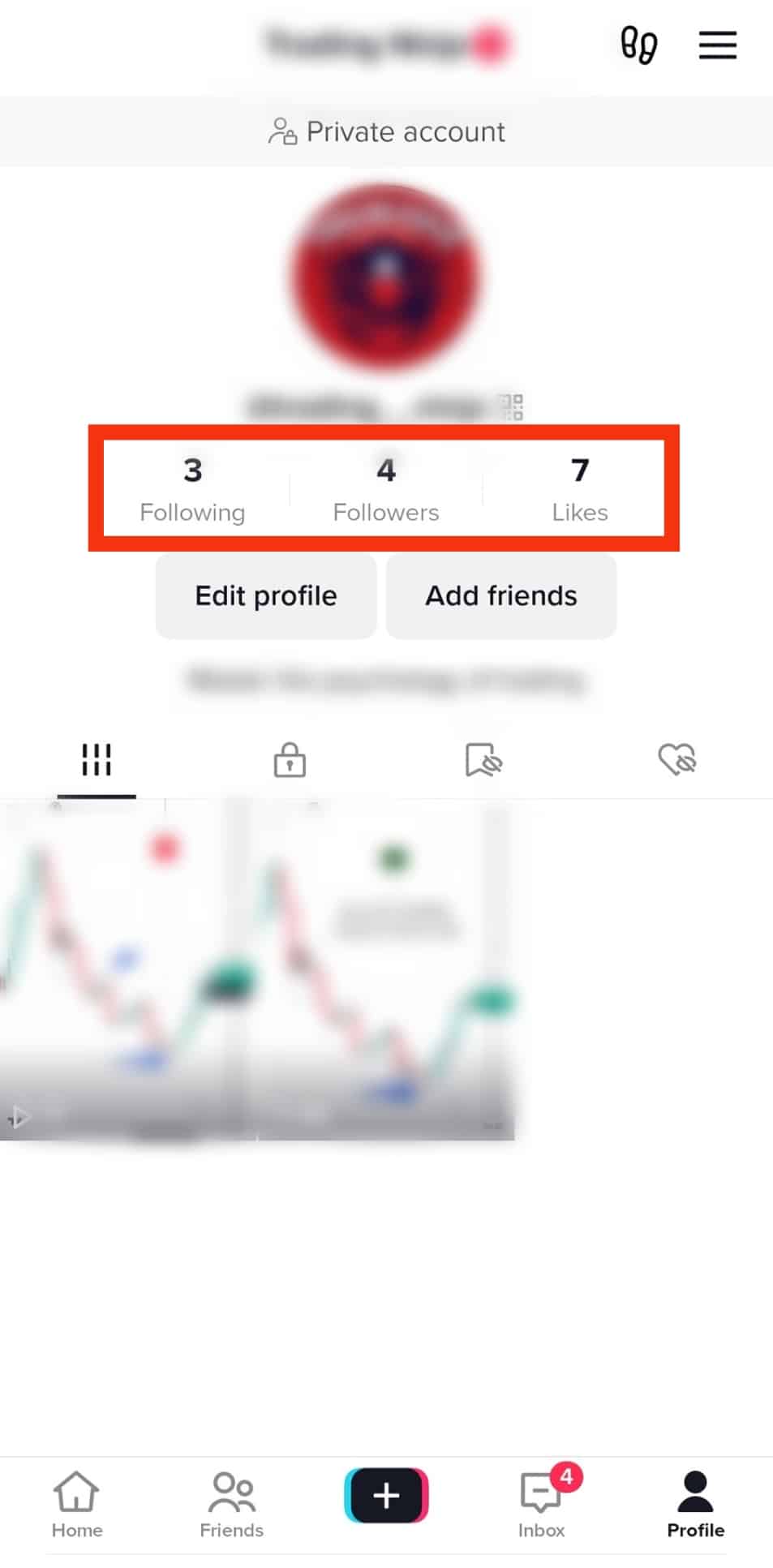Open the Inbox tab
Viewport: 773px width, 1568px height.
coord(541,1504)
